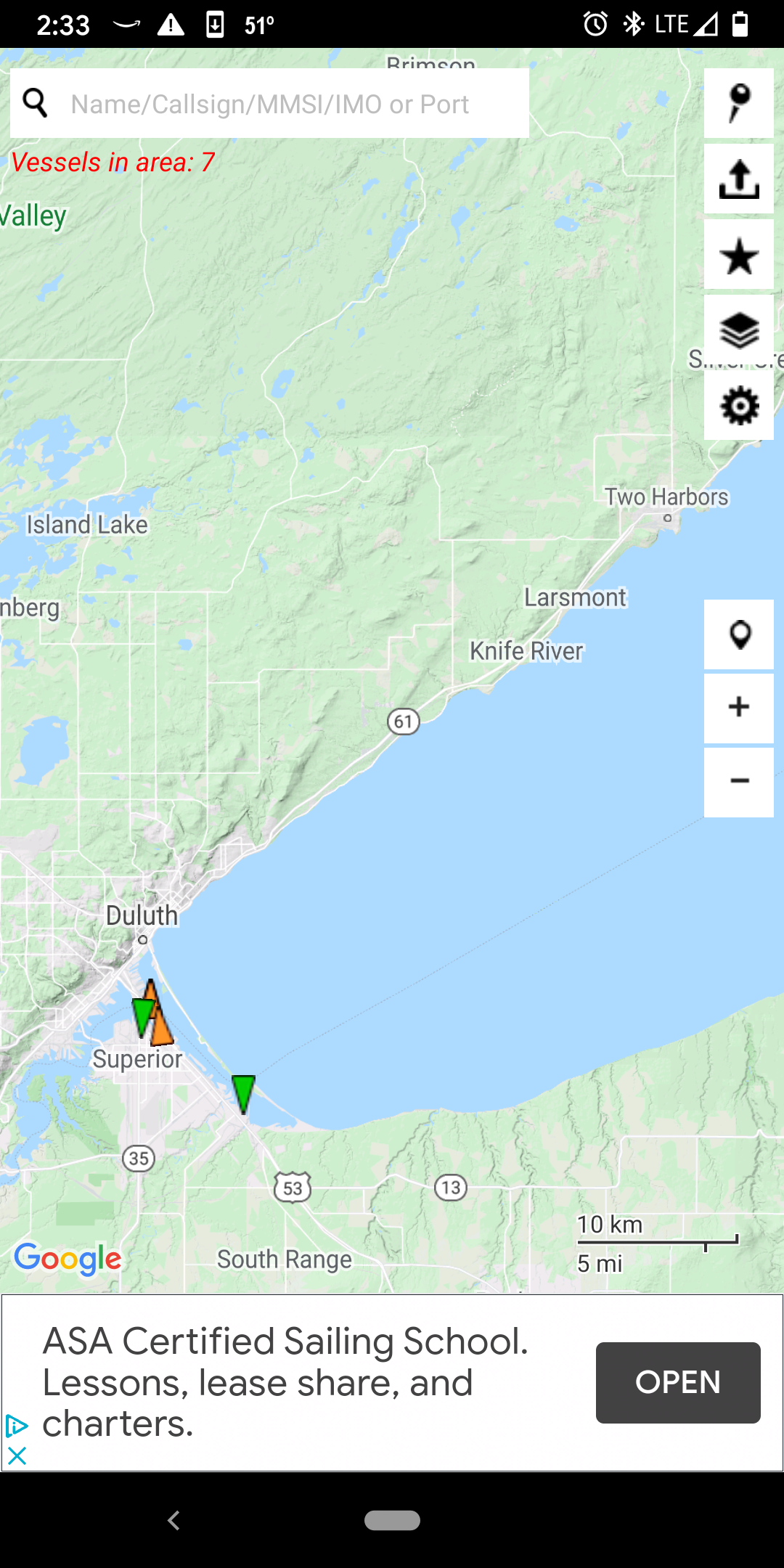Tap OPEN on the sailing school ad
The image size is (784, 1568).
pyautogui.click(x=678, y=1382)
